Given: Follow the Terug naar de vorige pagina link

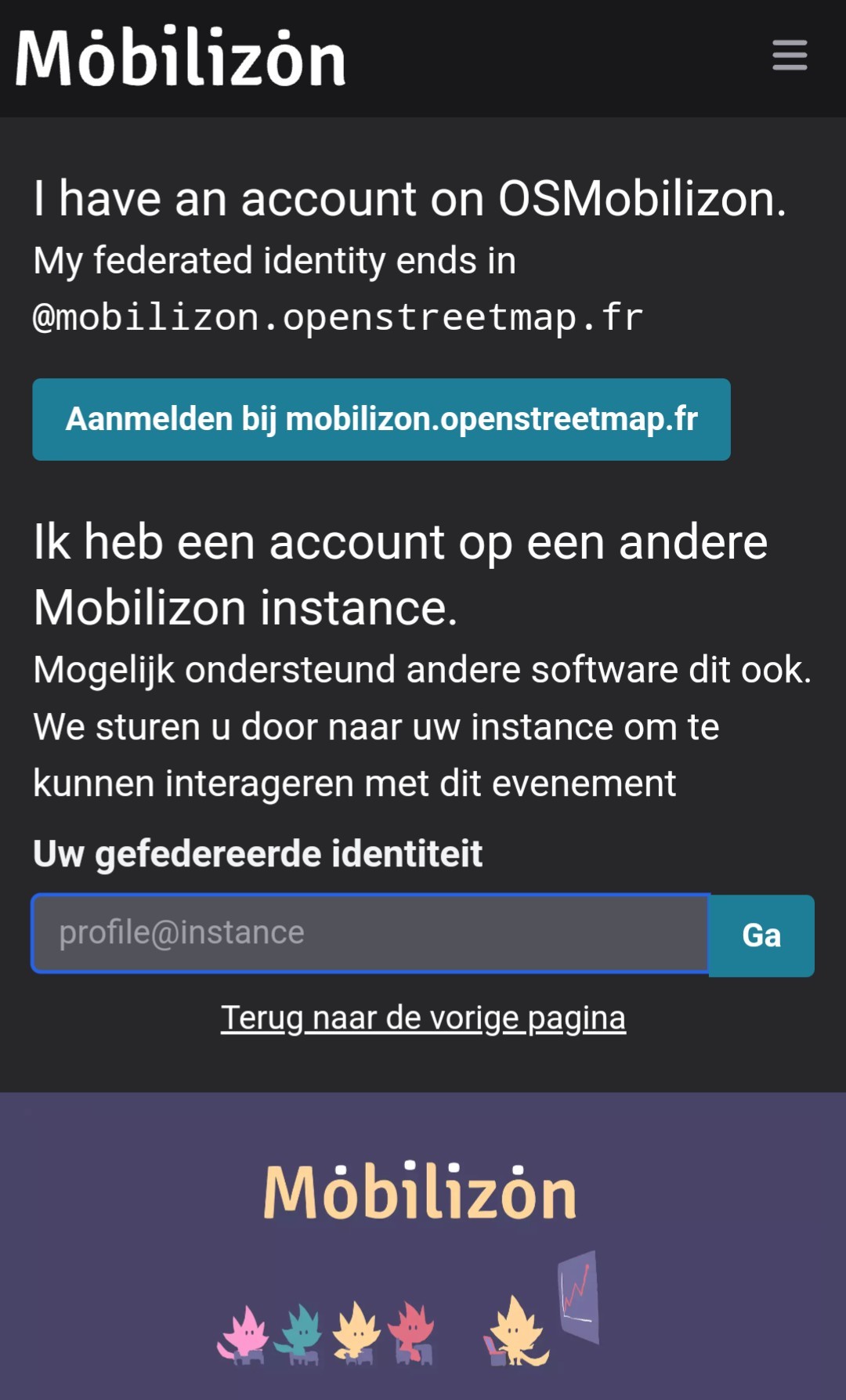Looking at the screenshot, I should [423, 1018].
